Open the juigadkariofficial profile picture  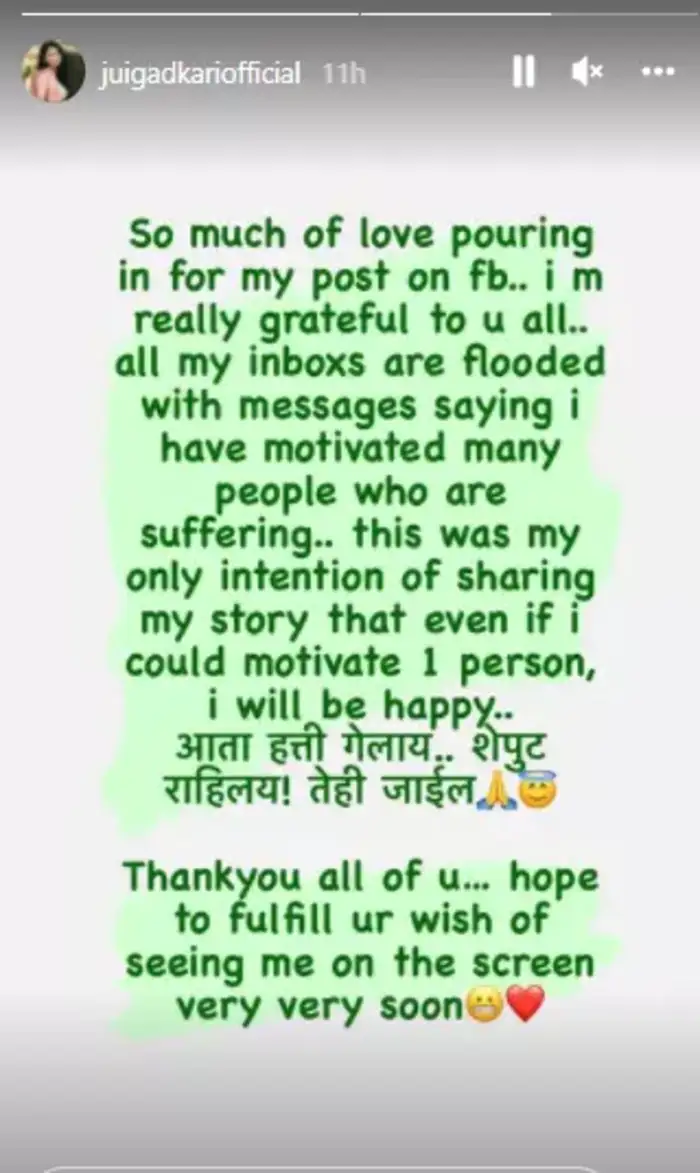[x=53, y=72]
